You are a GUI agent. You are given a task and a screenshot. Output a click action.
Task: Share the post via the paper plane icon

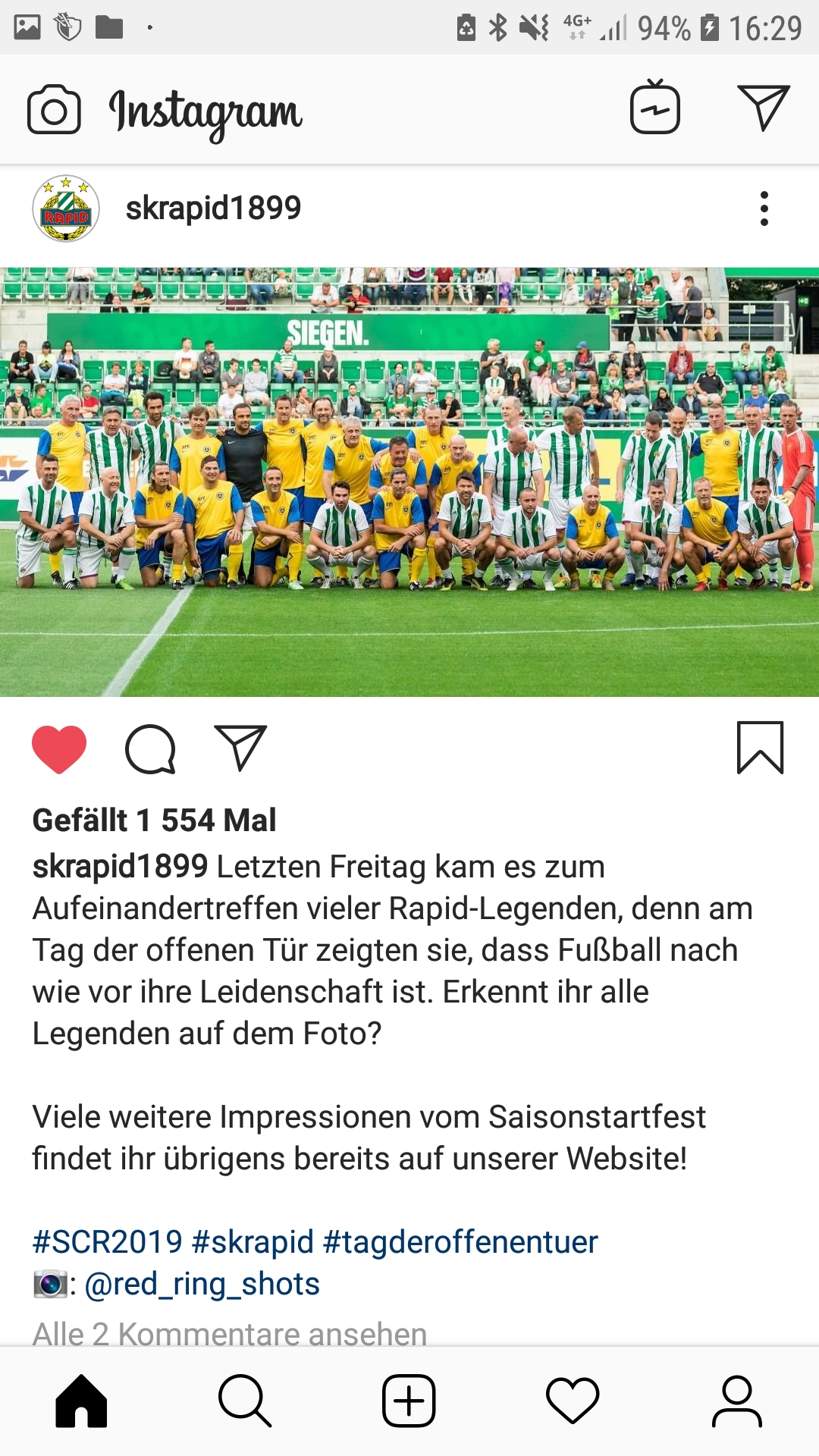[240, 748]
